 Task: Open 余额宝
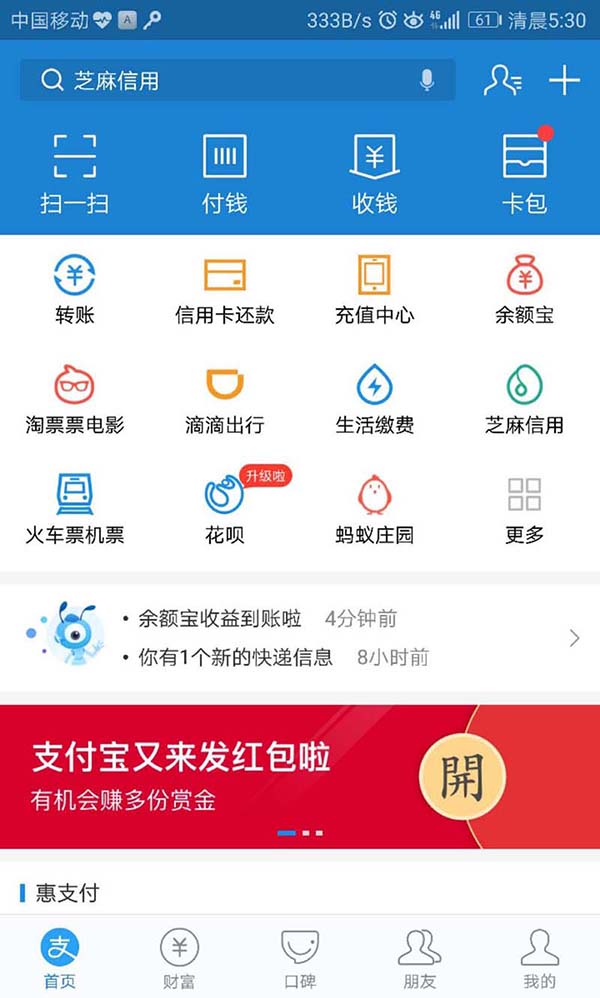click(x=524, y=290)
